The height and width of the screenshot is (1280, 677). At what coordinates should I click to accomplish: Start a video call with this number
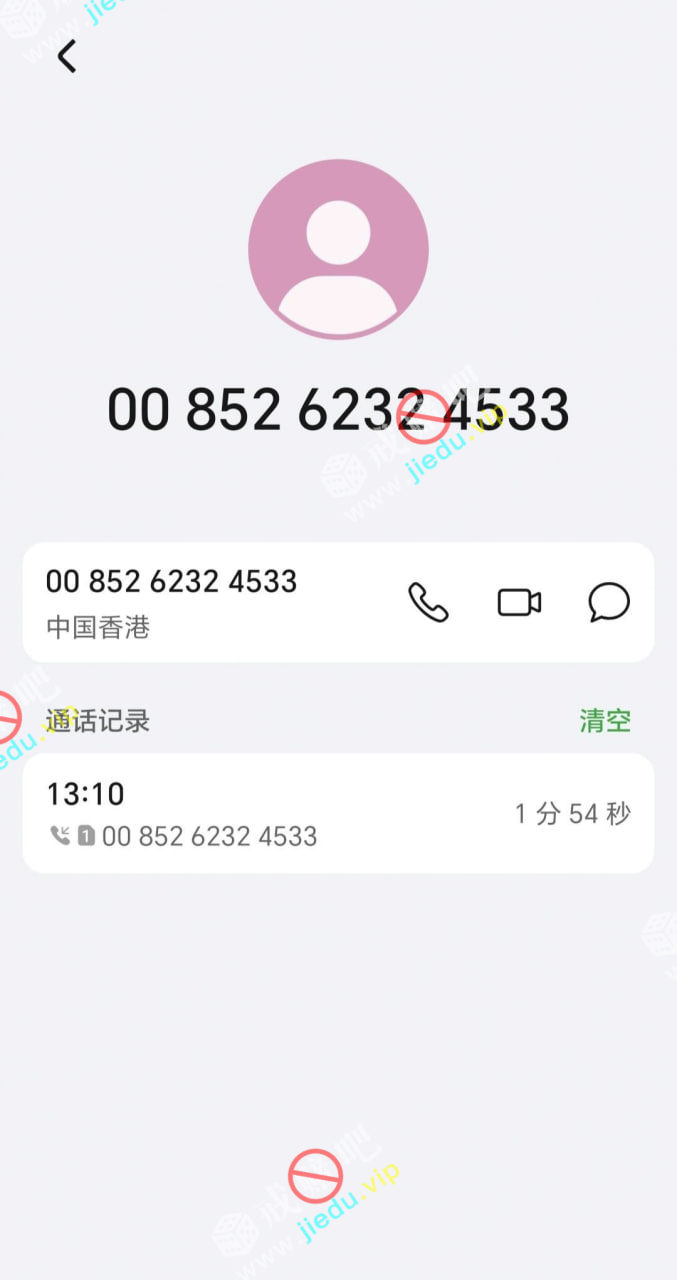(x=519, y=603)
